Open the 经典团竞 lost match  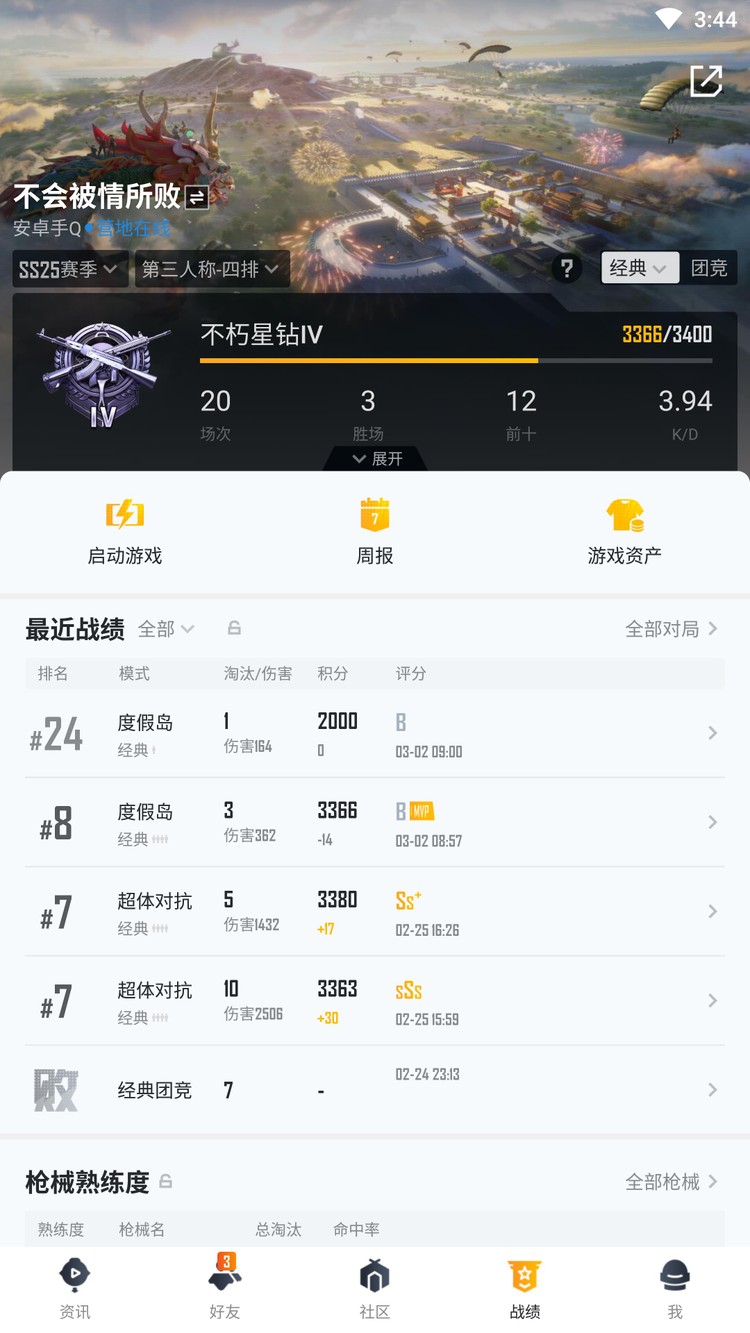coord(375,1090)
